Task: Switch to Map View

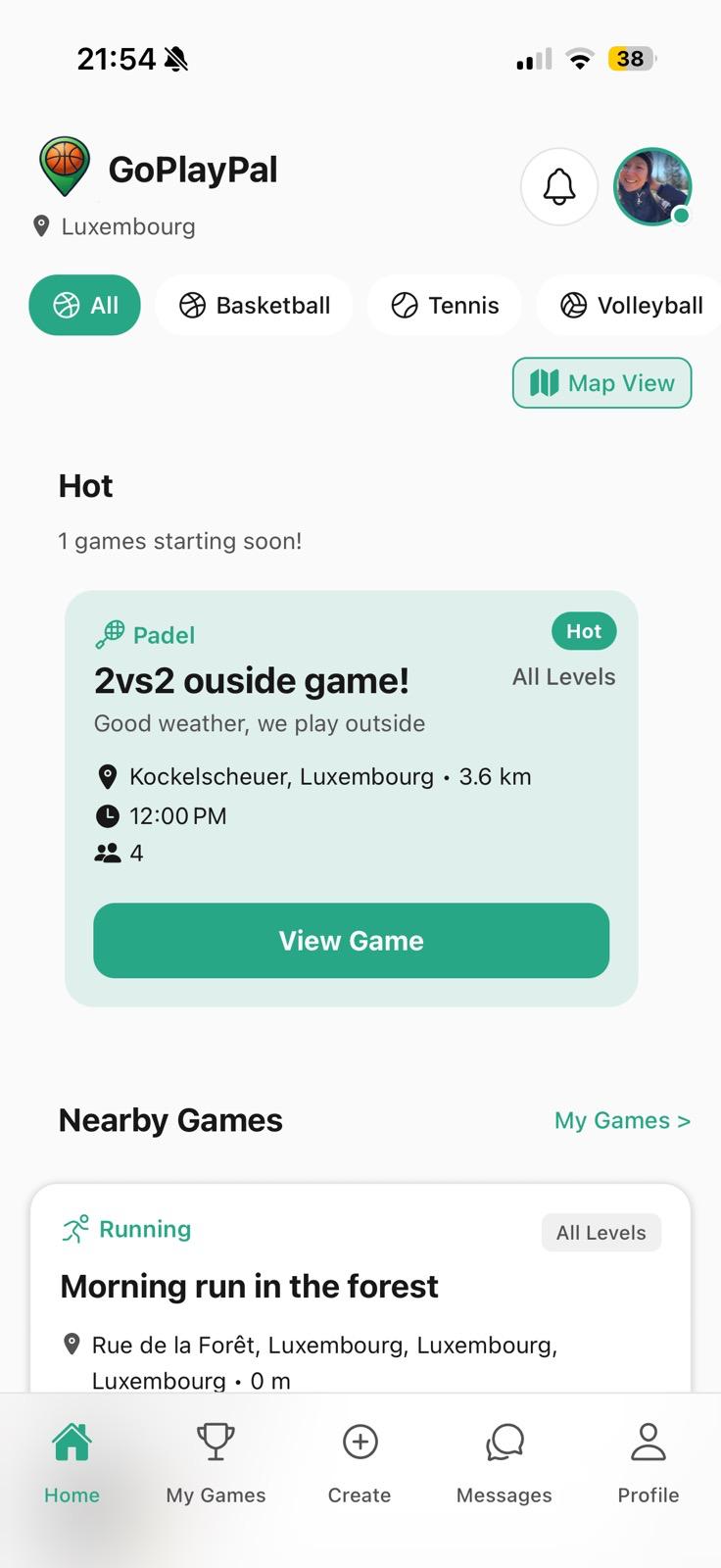Action: [x=601, y=382]
